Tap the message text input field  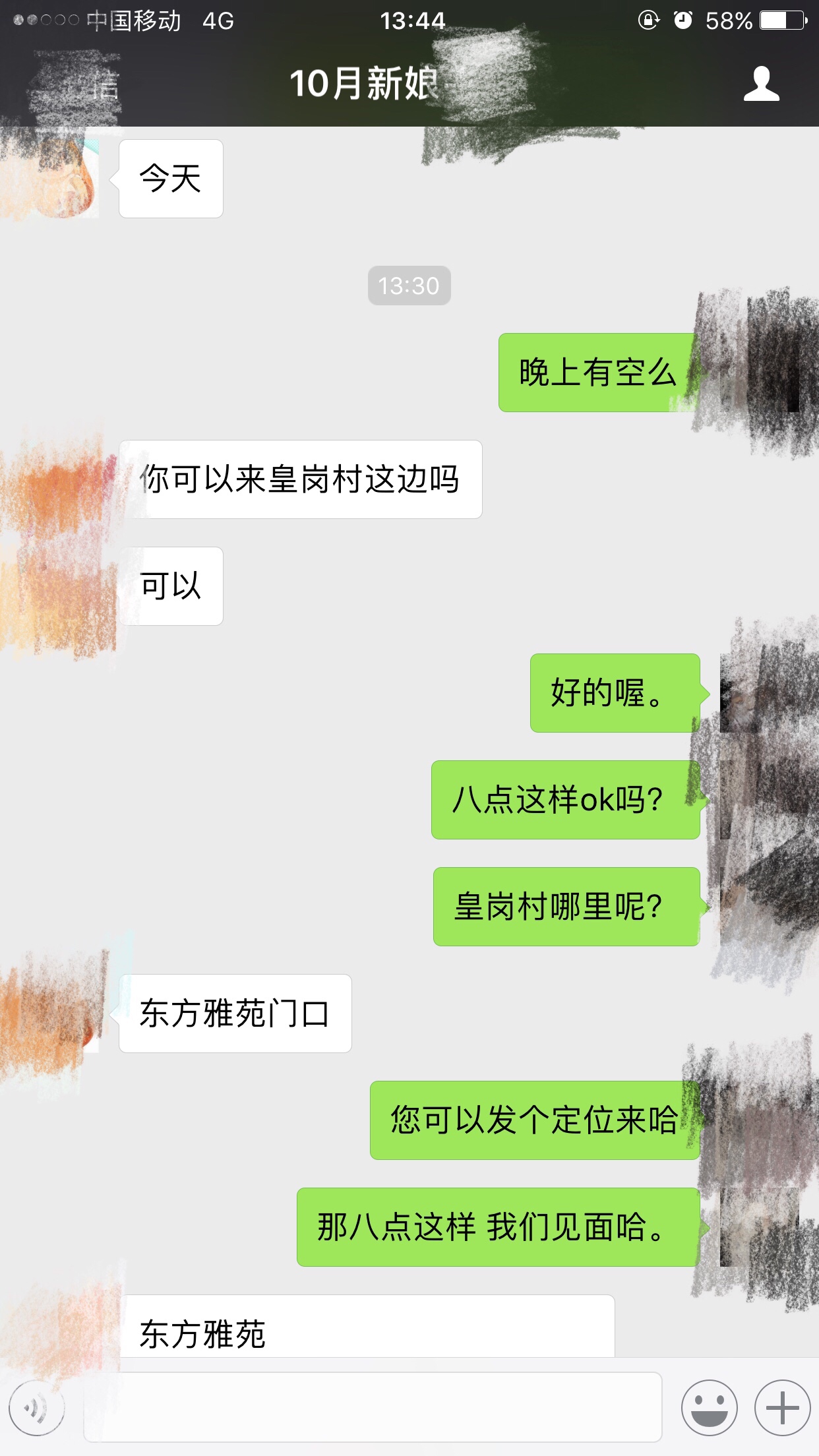tap(373, 1408)
